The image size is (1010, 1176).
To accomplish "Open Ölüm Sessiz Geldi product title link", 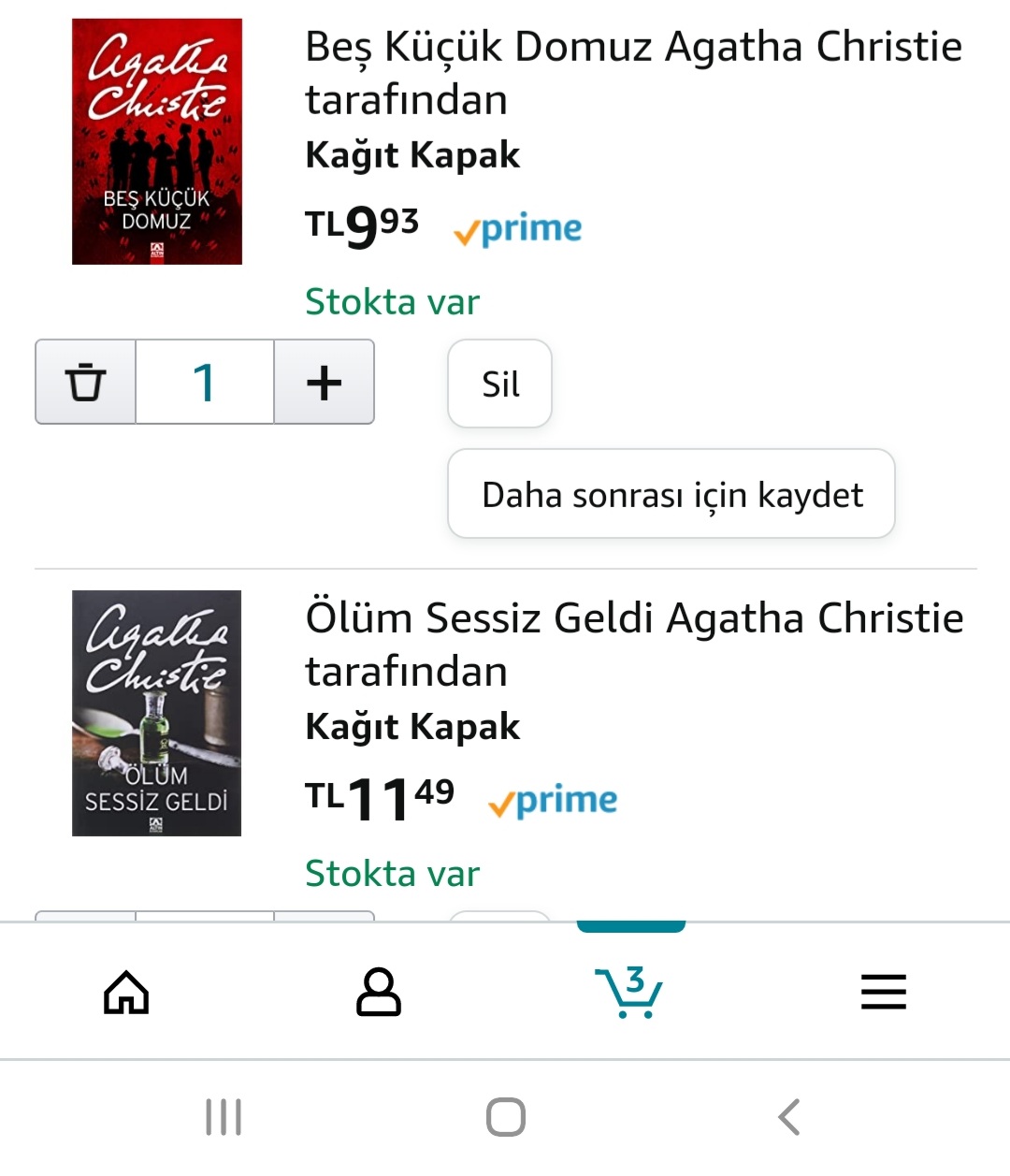I will 633,644.
